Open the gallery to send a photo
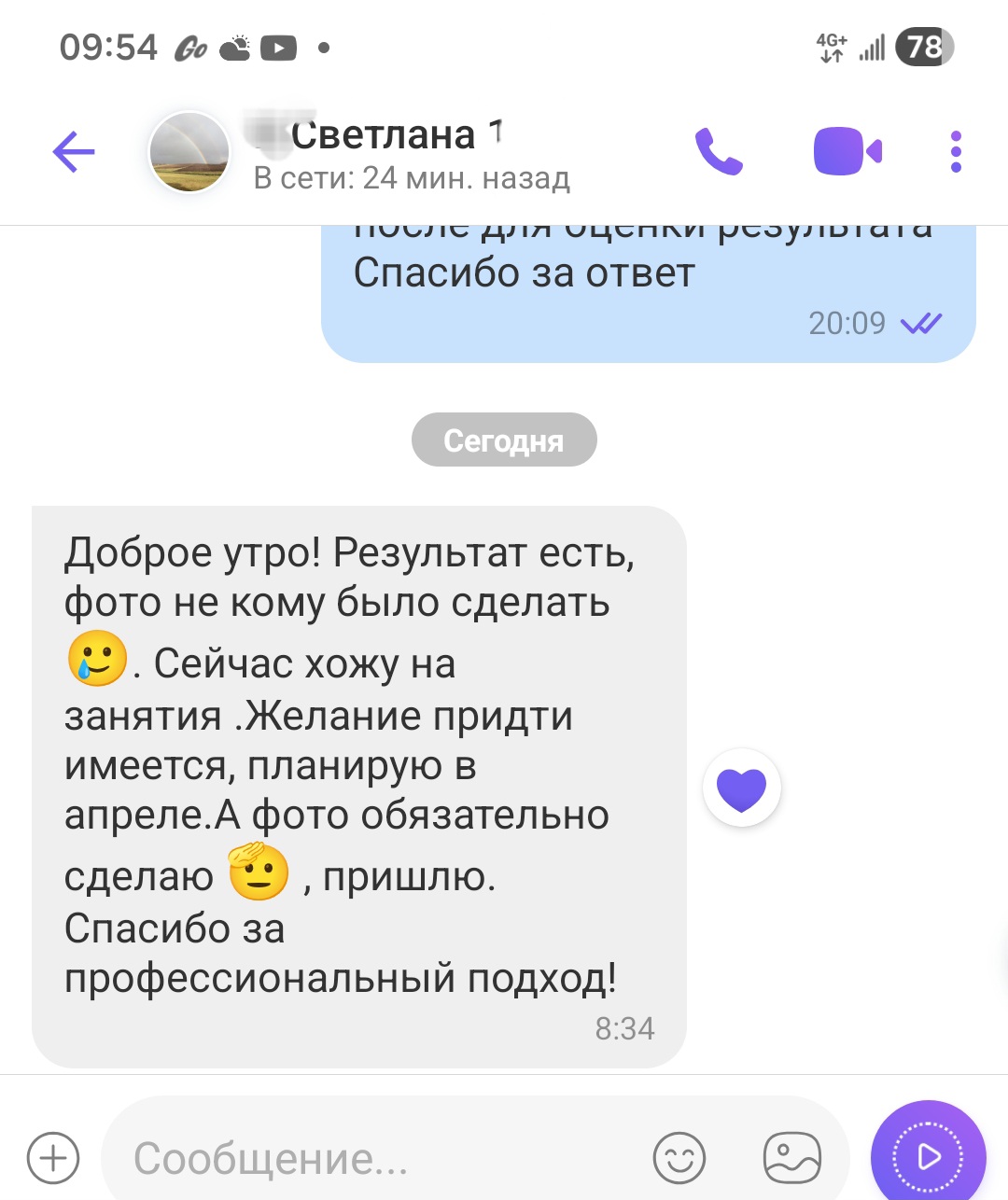The width and height of the screenshot is (1008, 1200). 791,1158
